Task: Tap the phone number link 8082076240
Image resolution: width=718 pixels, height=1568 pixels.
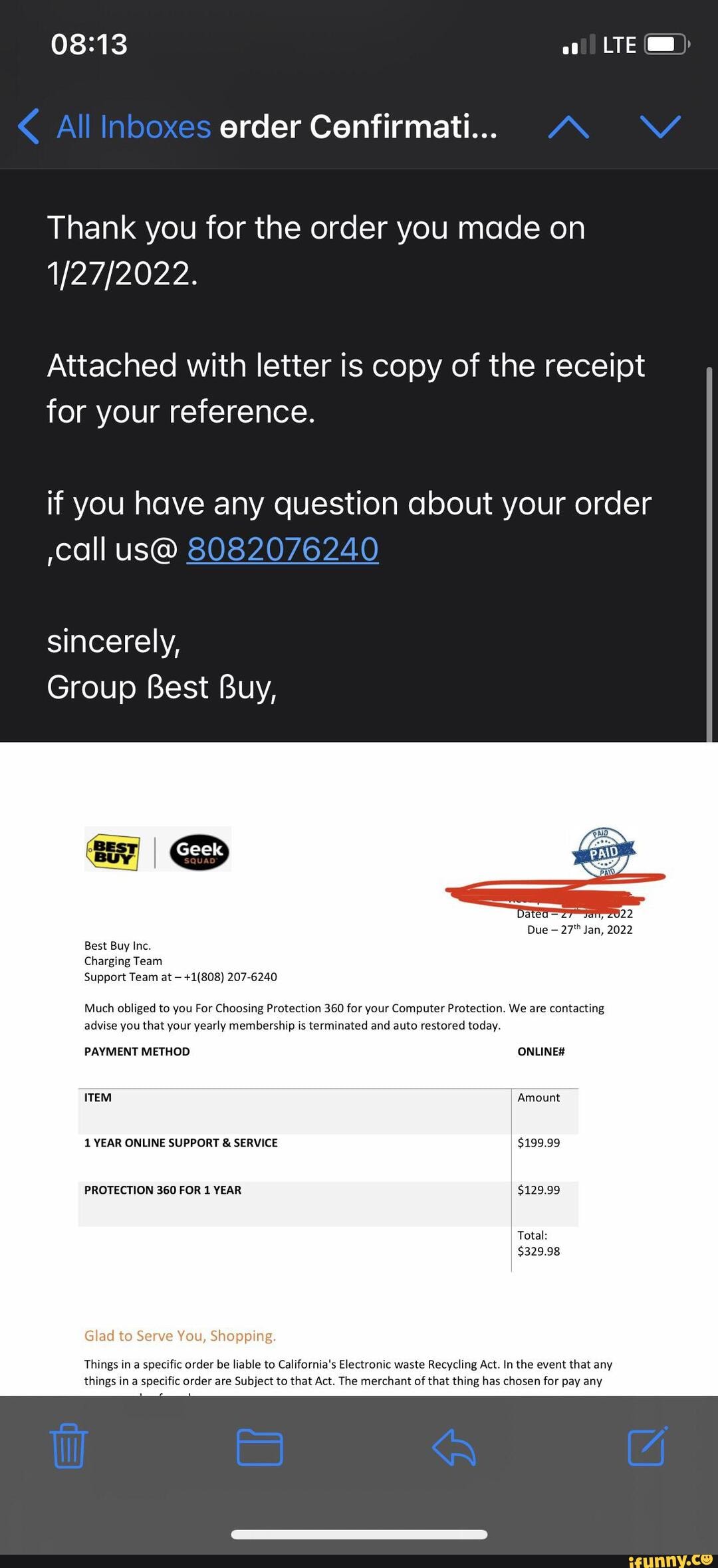Action: pyautogui.click(x=283, y=550)
